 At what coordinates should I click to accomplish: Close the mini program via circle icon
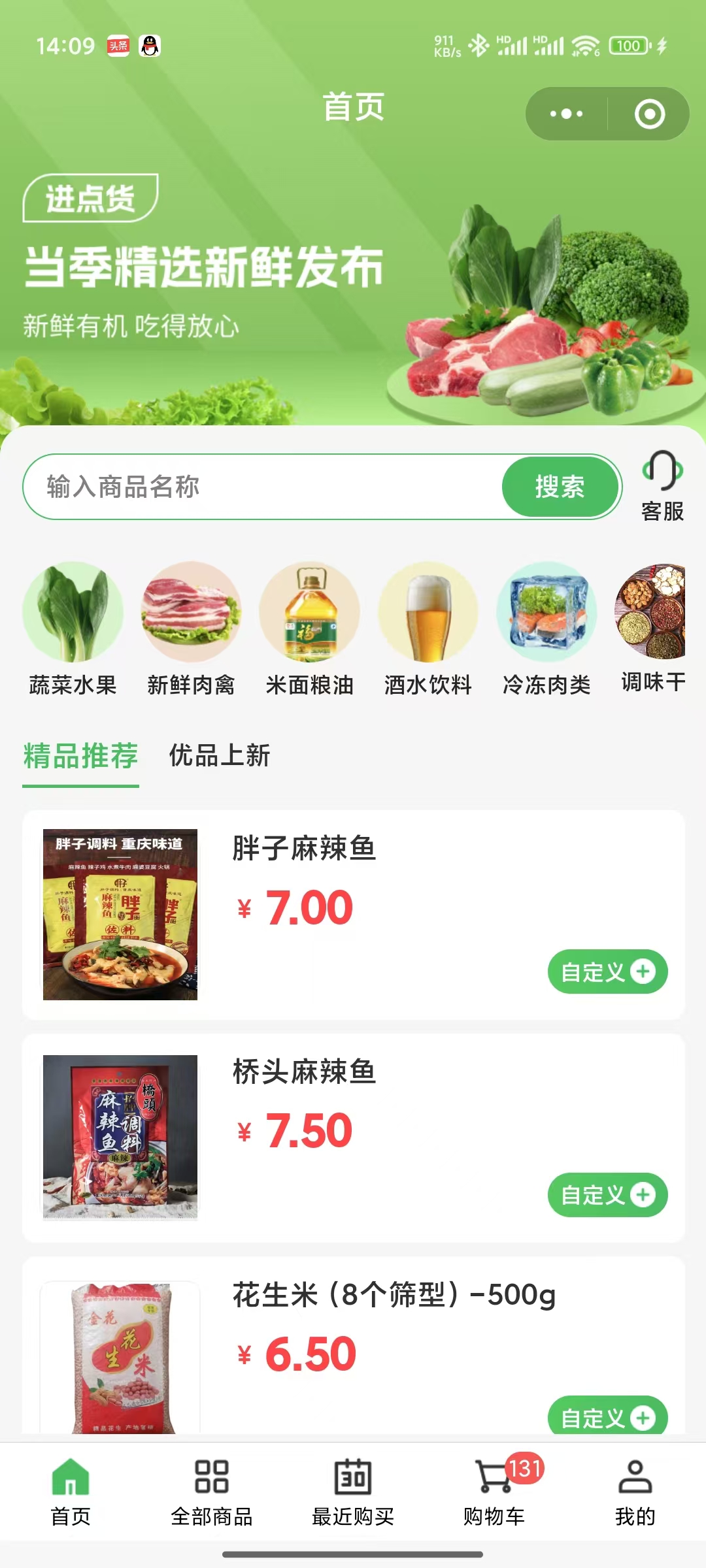click(649, 114)
